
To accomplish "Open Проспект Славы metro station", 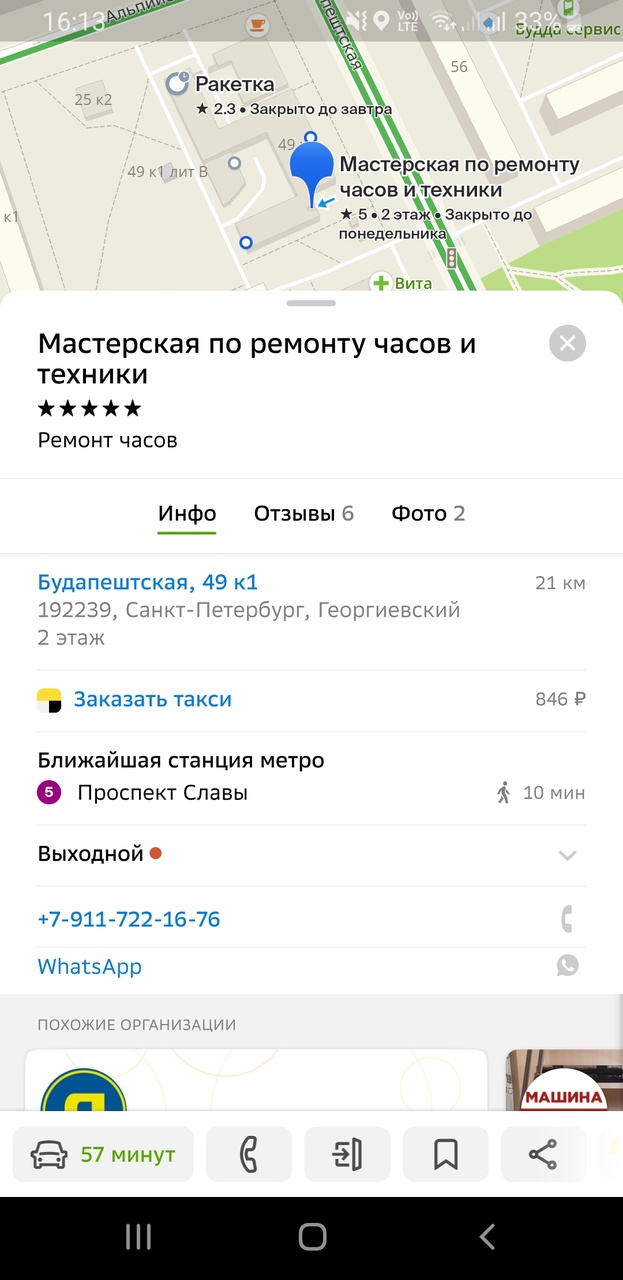I will pyautogui.click(x=162, y=793).
